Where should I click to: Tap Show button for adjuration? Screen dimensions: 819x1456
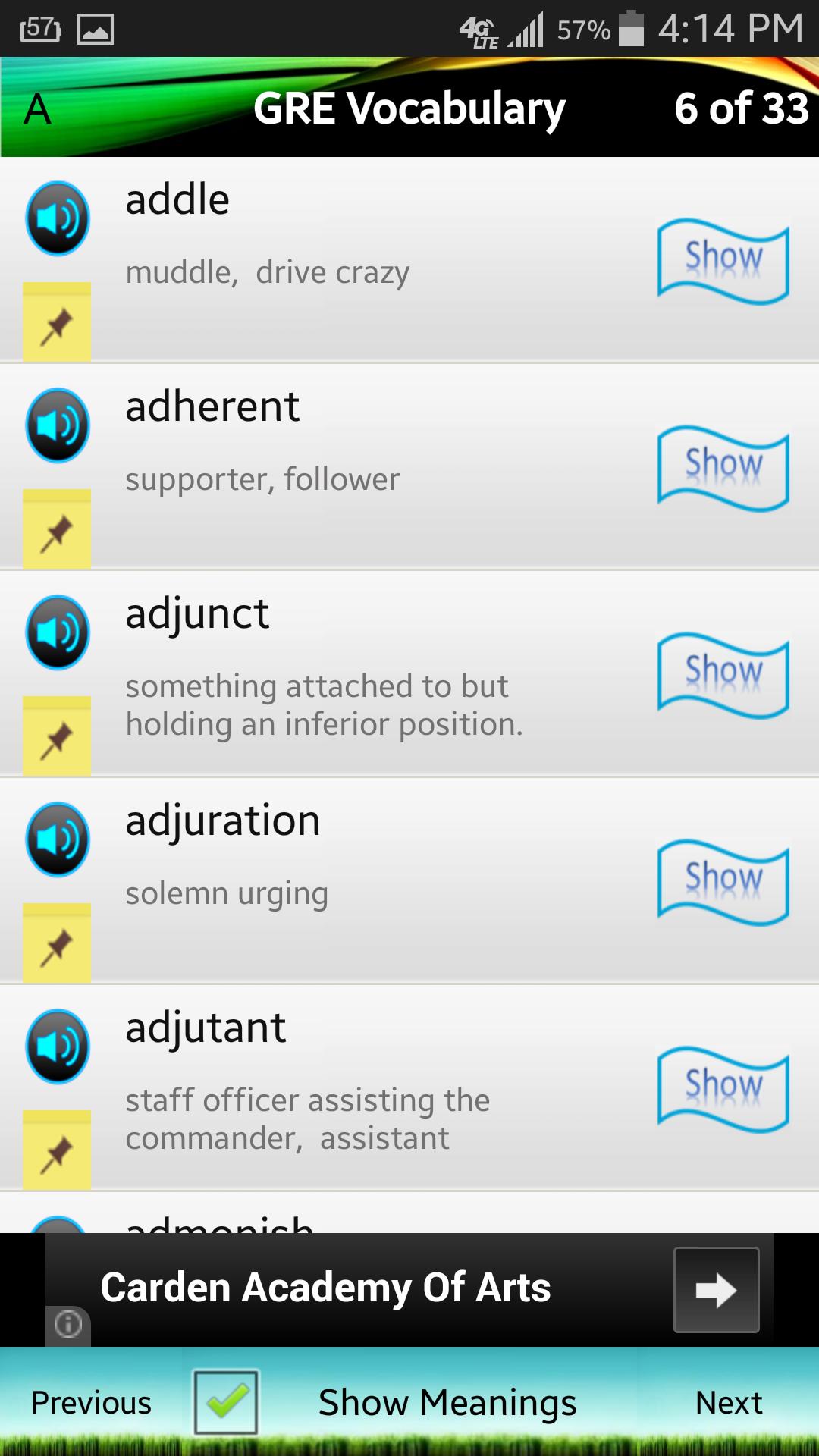click(723, 882)
